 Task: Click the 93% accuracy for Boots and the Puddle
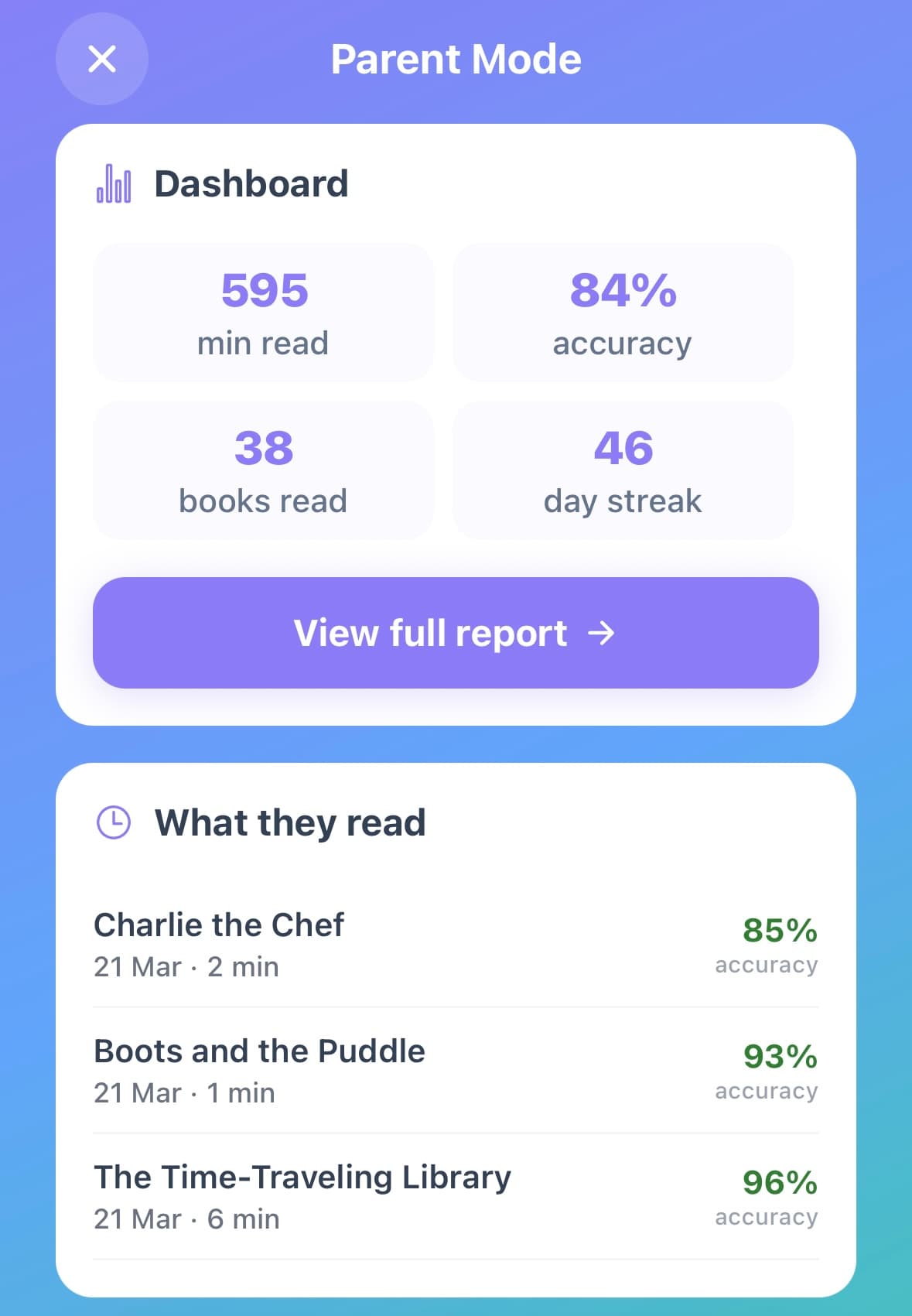click(780, 1058)
